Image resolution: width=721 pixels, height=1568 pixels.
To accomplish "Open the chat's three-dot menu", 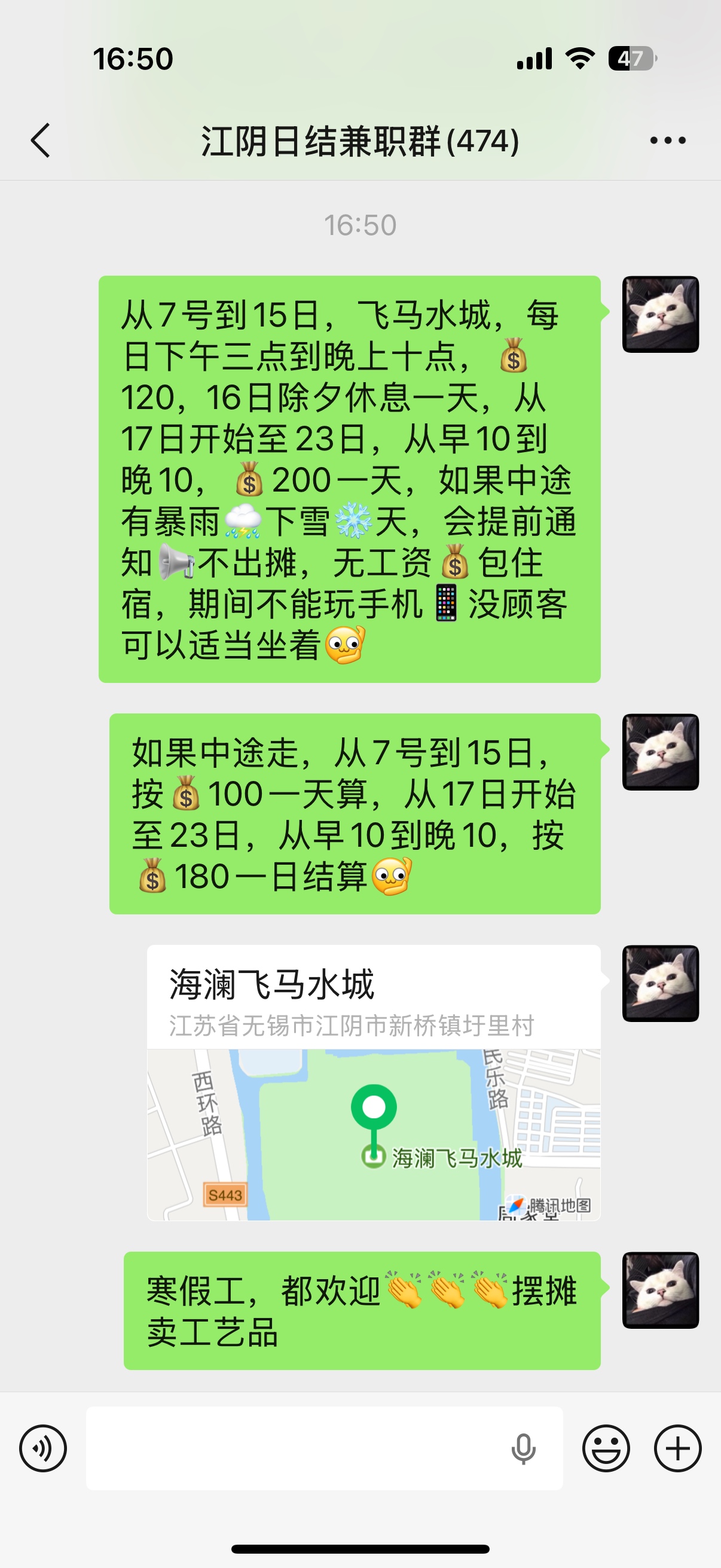I will [x=667, y=141].
